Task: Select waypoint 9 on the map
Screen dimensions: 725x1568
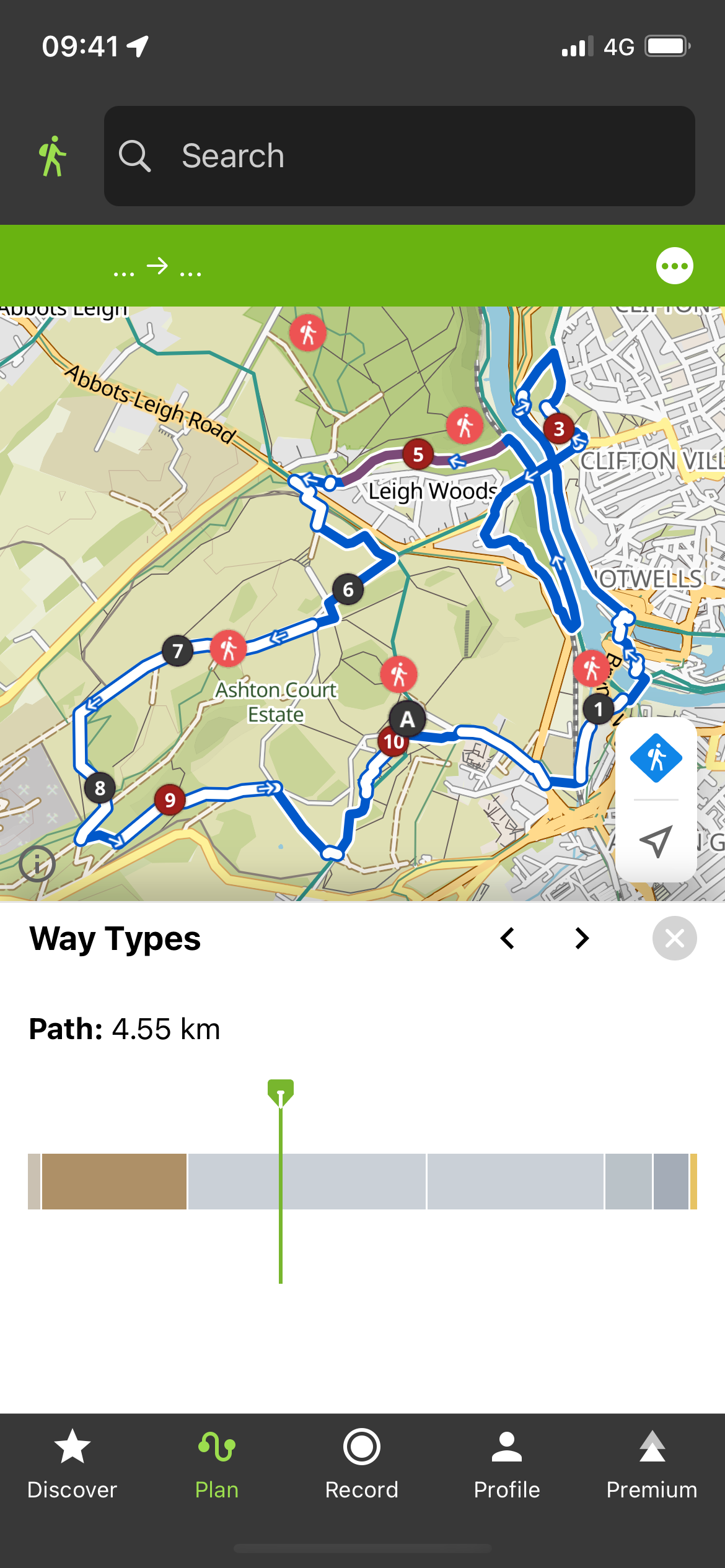Action: (x=170, y=800)
